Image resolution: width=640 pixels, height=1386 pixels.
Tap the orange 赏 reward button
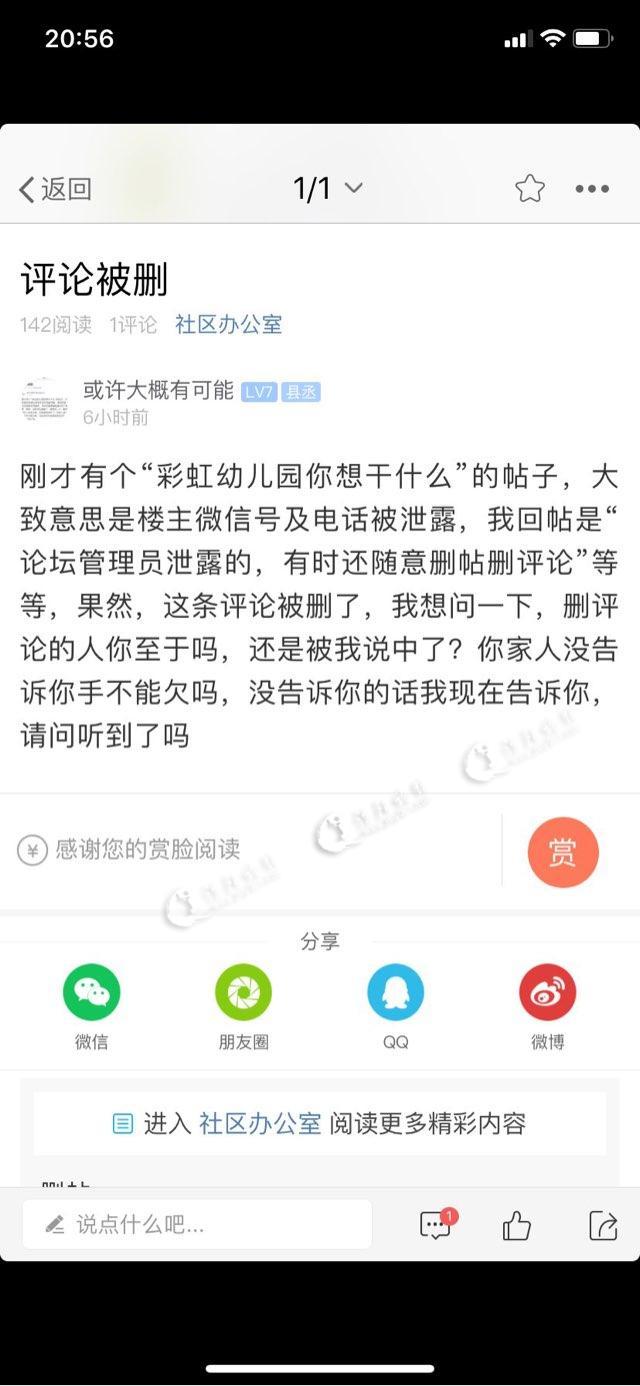click(562, 853)
